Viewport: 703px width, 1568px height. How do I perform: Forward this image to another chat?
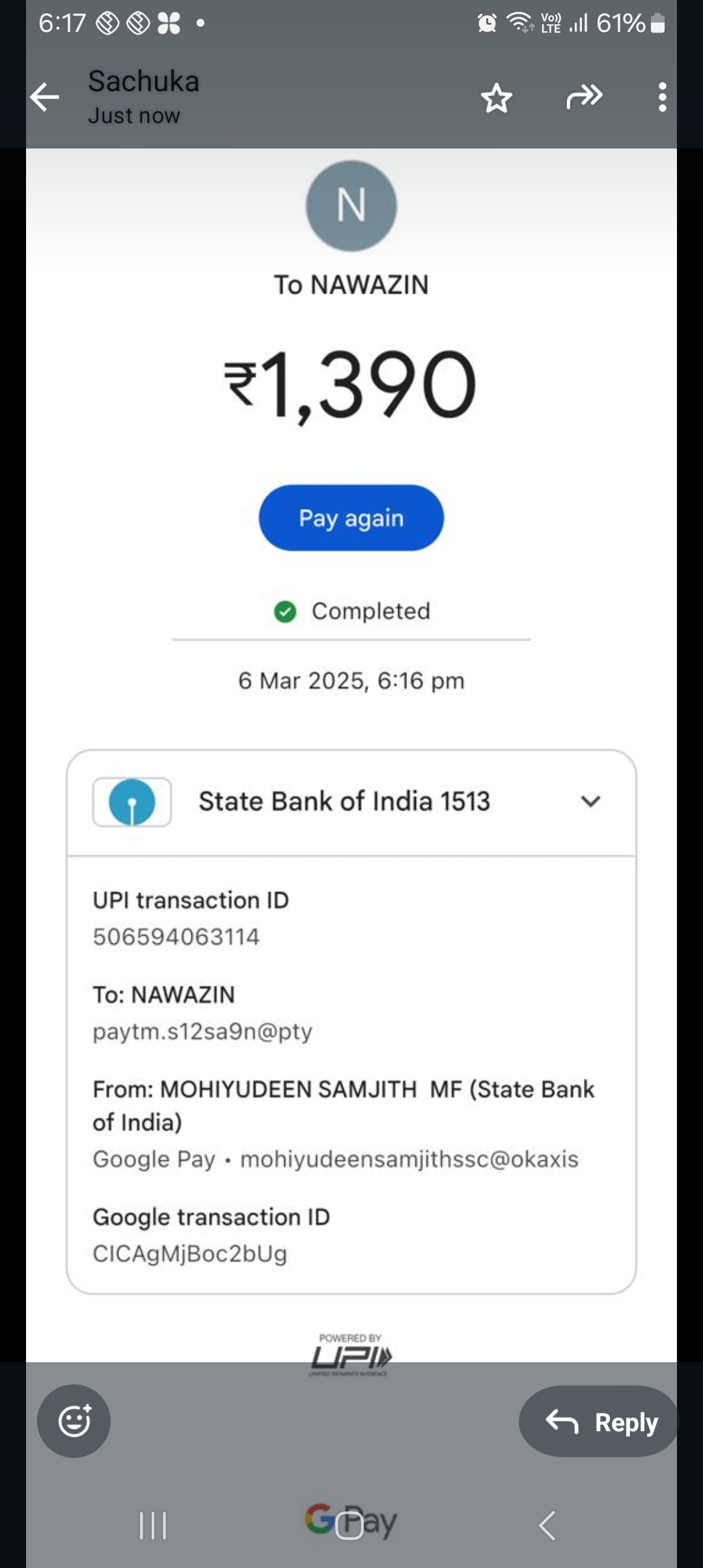pos(584,98)
